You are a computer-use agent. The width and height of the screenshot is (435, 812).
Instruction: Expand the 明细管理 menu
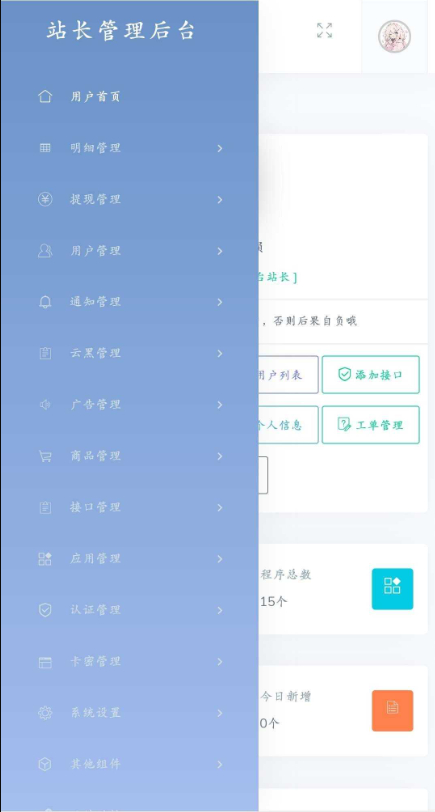(129, 148)
